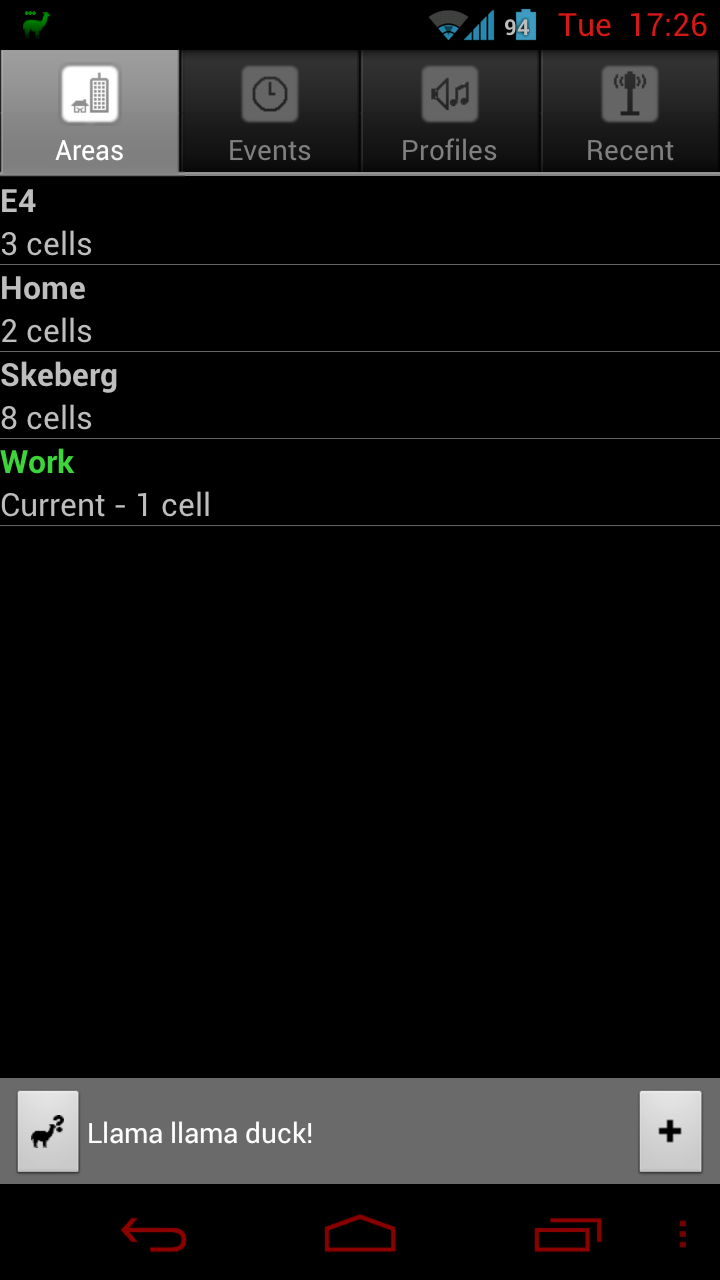Go back using the system back button
The width and height of the screenshot is (720, 1280).
pyautogui.click(x=153, y=1235)
